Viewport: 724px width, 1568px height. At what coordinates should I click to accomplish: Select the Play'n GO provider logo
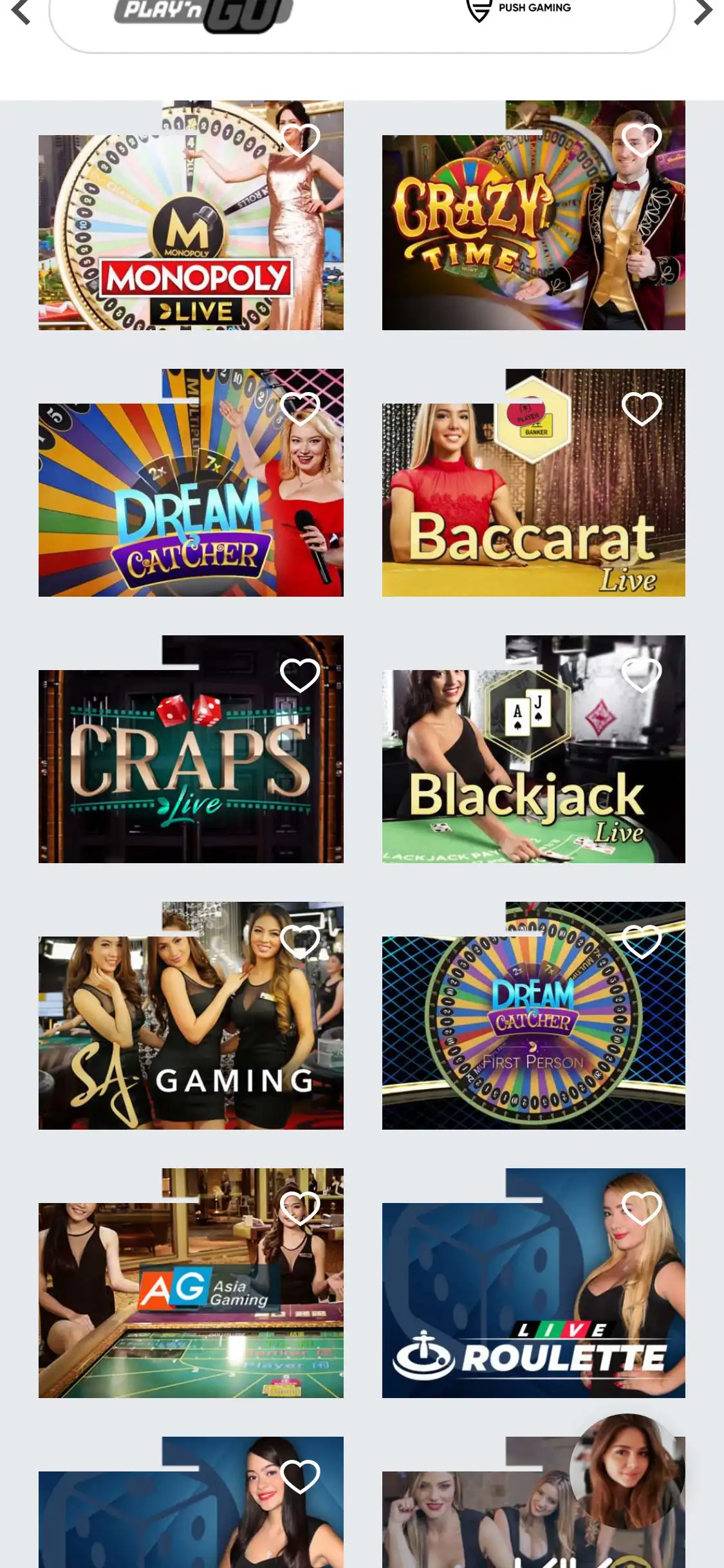pos(203,14)
